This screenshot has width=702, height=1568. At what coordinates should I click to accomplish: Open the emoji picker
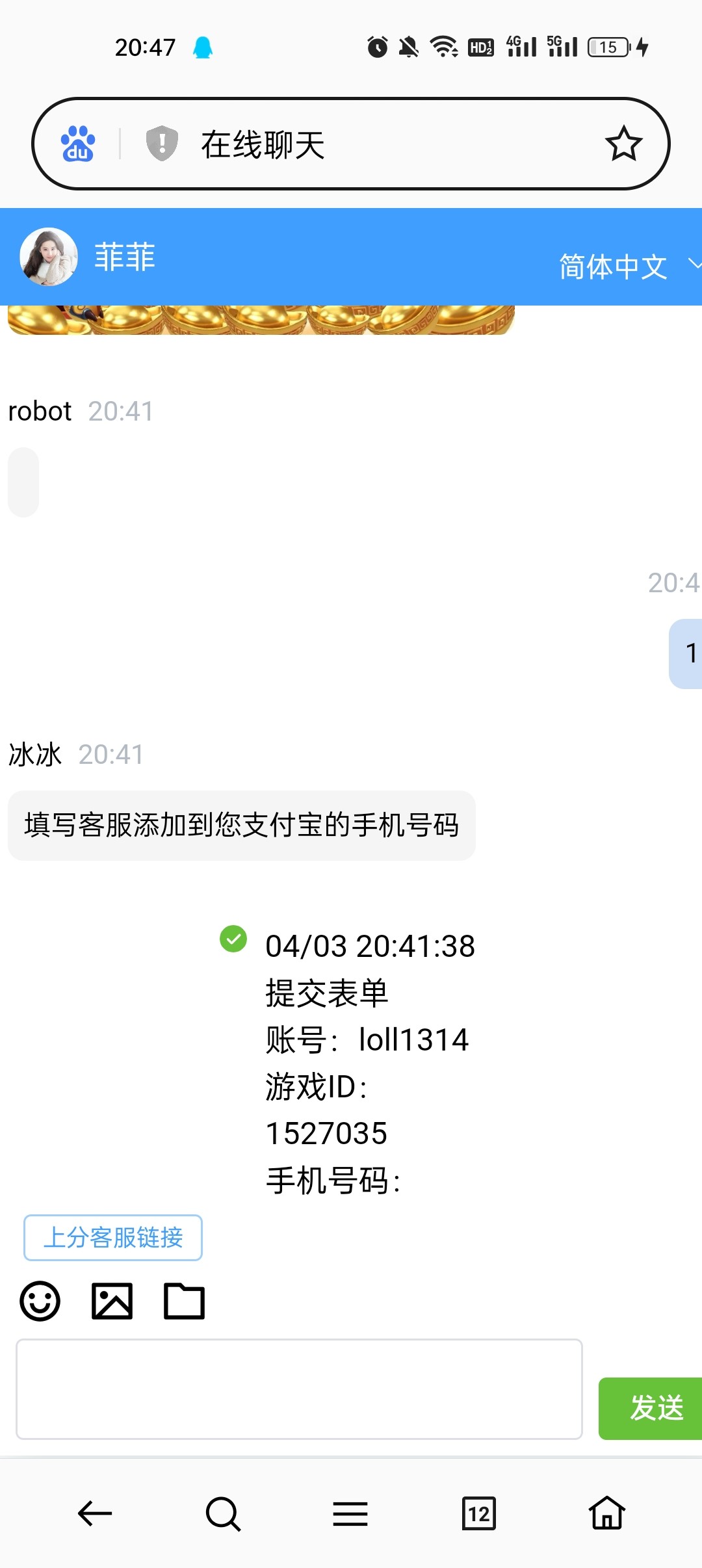click(x=40, y=1301)
